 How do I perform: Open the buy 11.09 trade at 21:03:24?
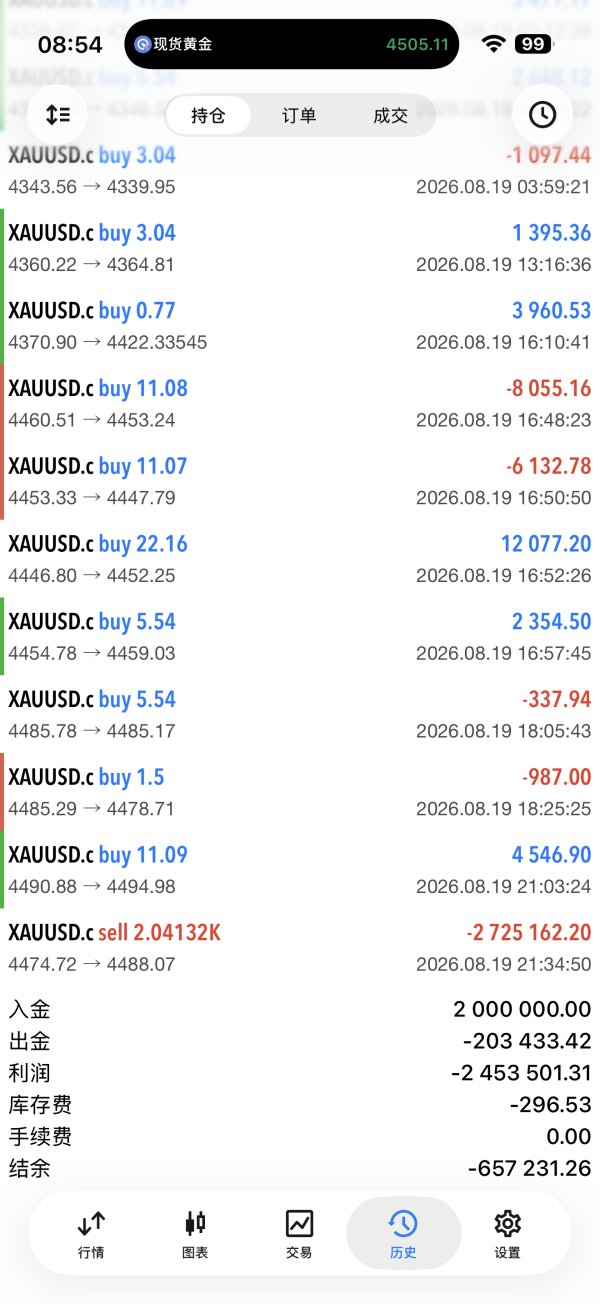coord(300,869)
